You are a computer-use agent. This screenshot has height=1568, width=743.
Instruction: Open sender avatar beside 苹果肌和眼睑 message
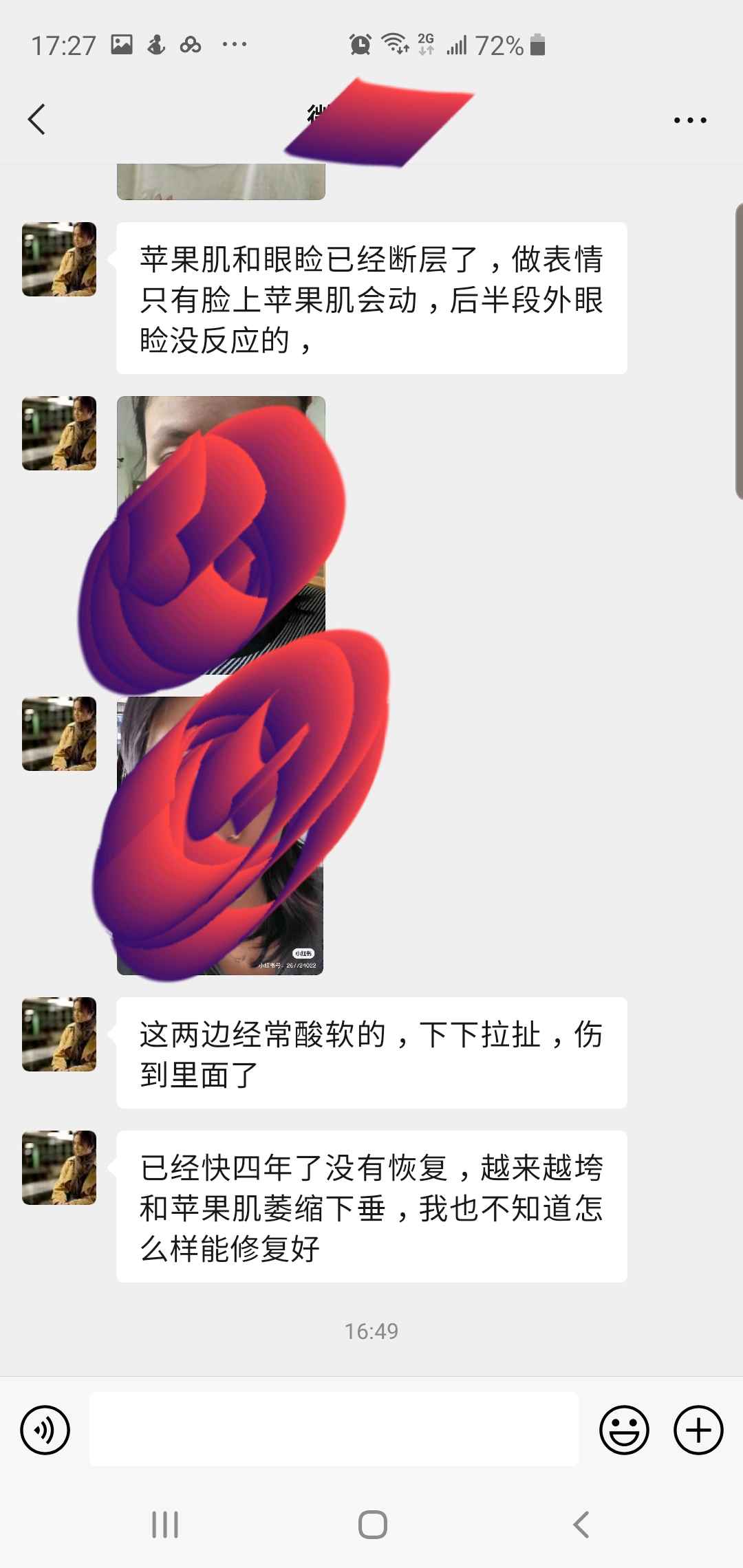pos(59,259)
